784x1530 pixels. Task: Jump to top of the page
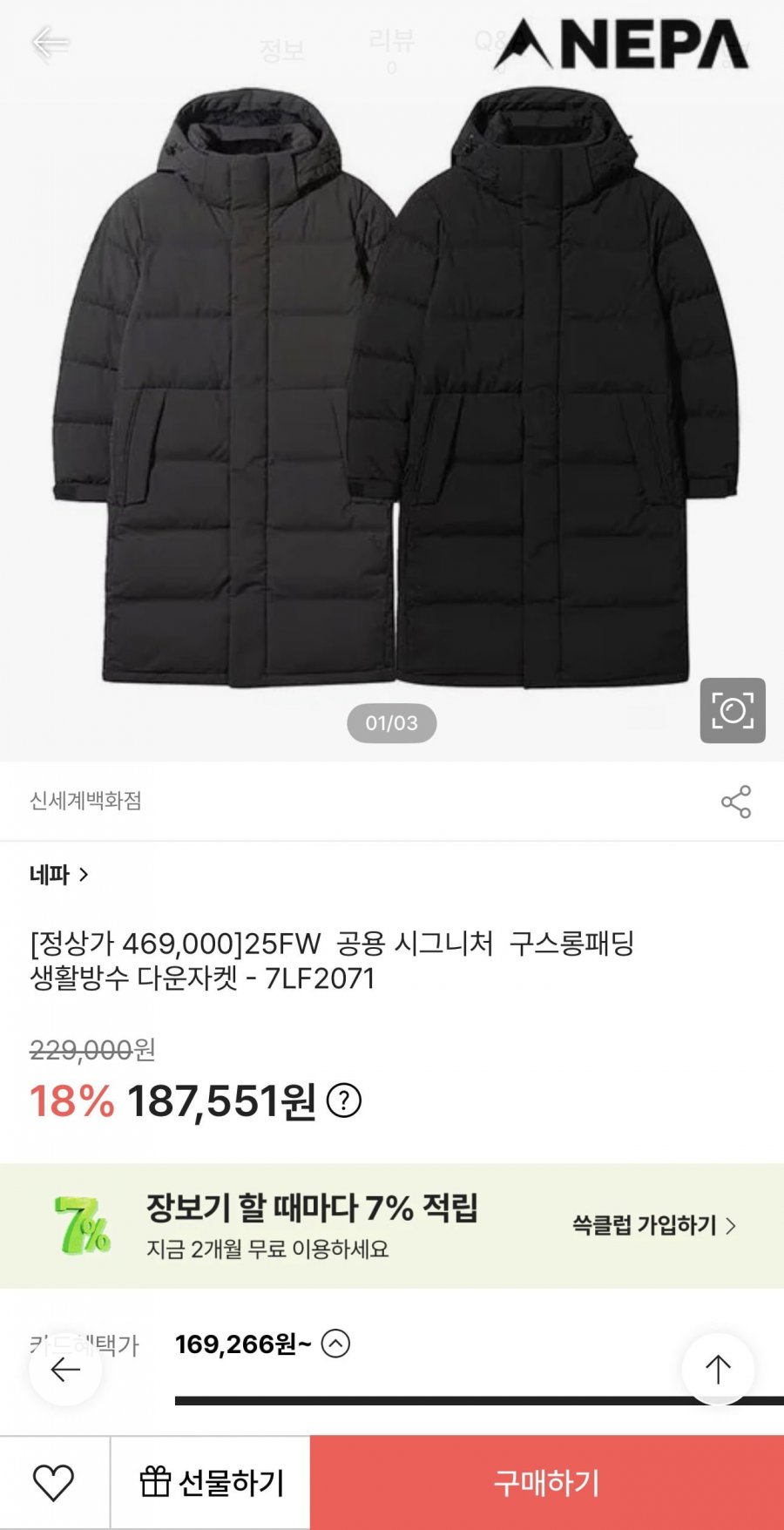(717, 1369)
